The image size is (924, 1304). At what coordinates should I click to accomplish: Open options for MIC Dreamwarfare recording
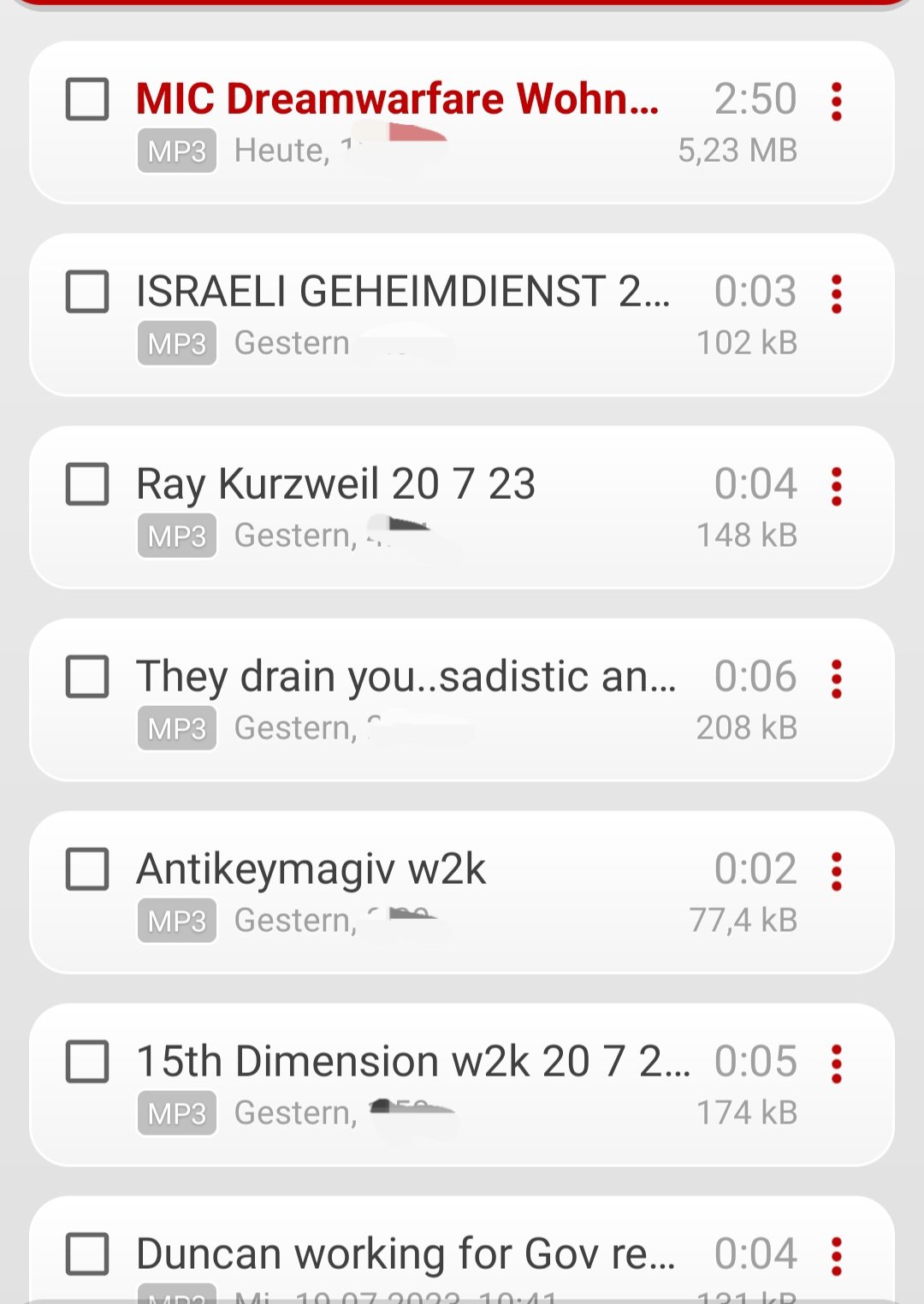[837, 102]
